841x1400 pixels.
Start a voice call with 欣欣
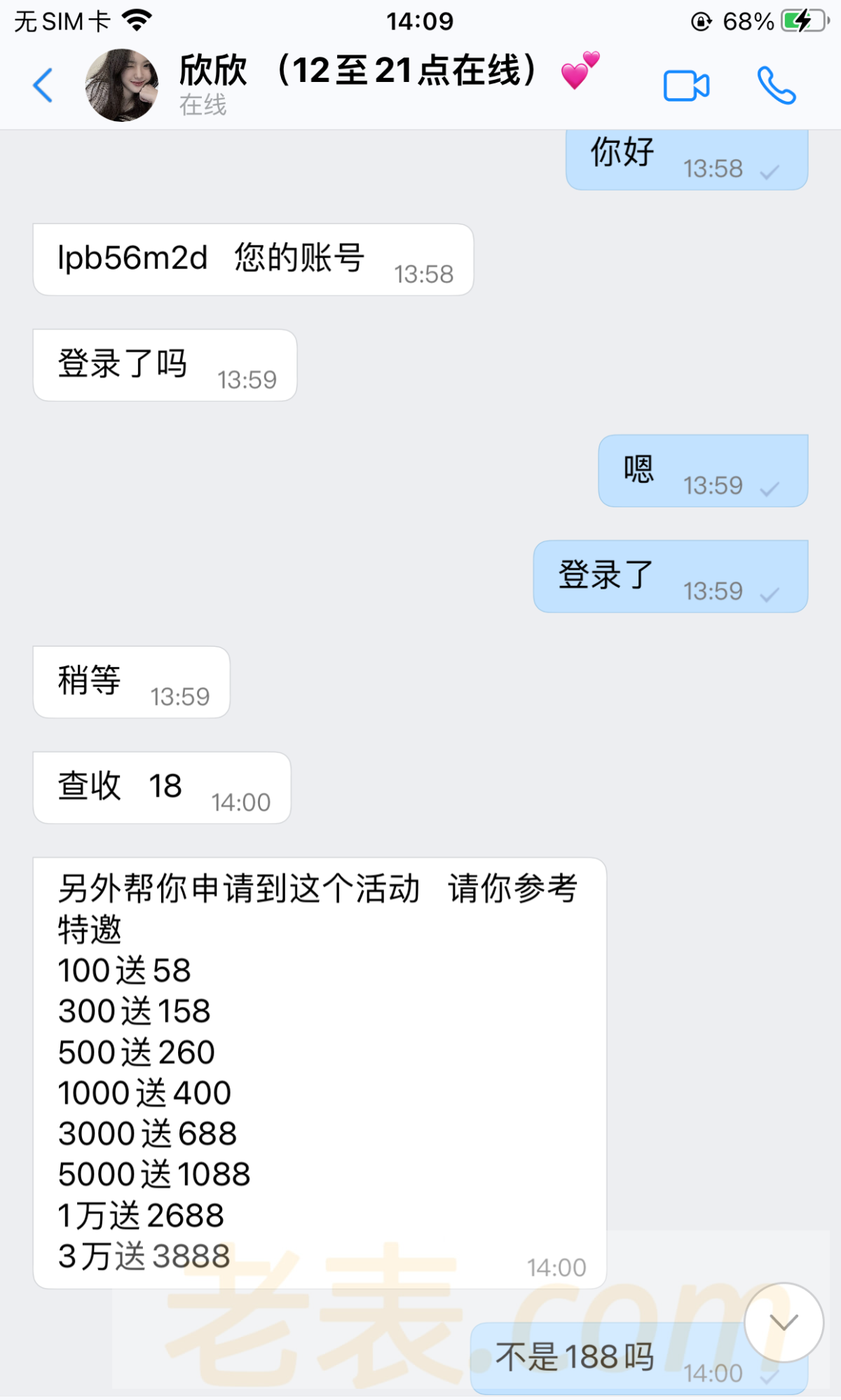point(776,85)
